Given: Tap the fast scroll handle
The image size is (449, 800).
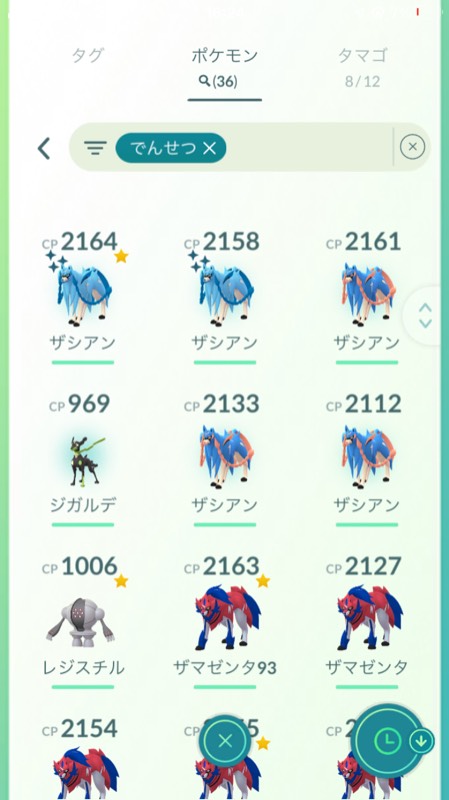Looking at the screenshot, I should click(x=425, y=316).
